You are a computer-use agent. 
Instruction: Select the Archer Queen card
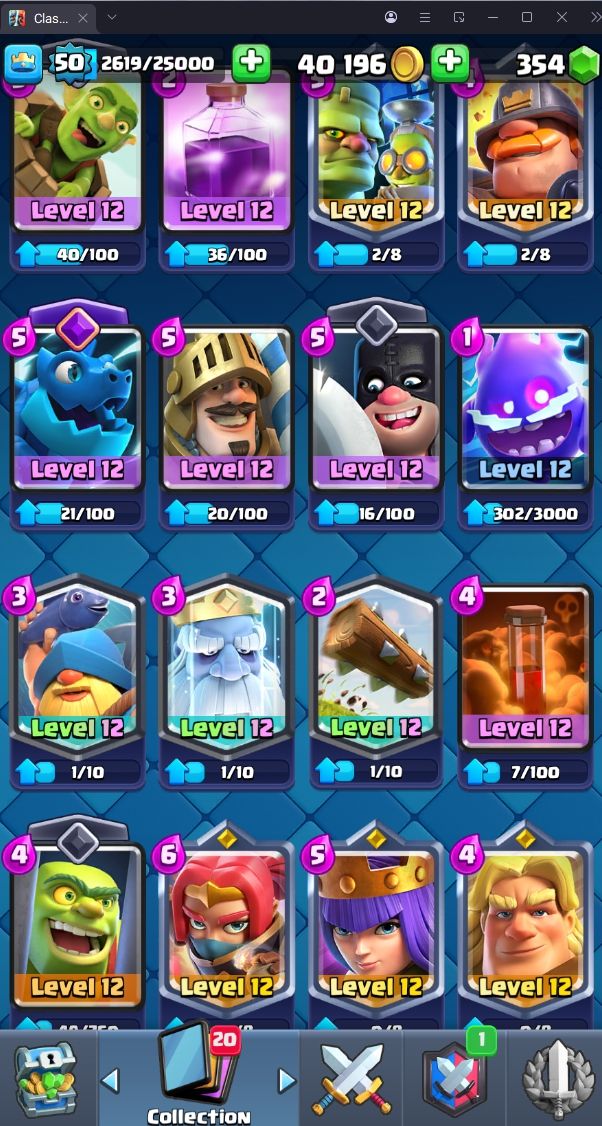(376, 926)
